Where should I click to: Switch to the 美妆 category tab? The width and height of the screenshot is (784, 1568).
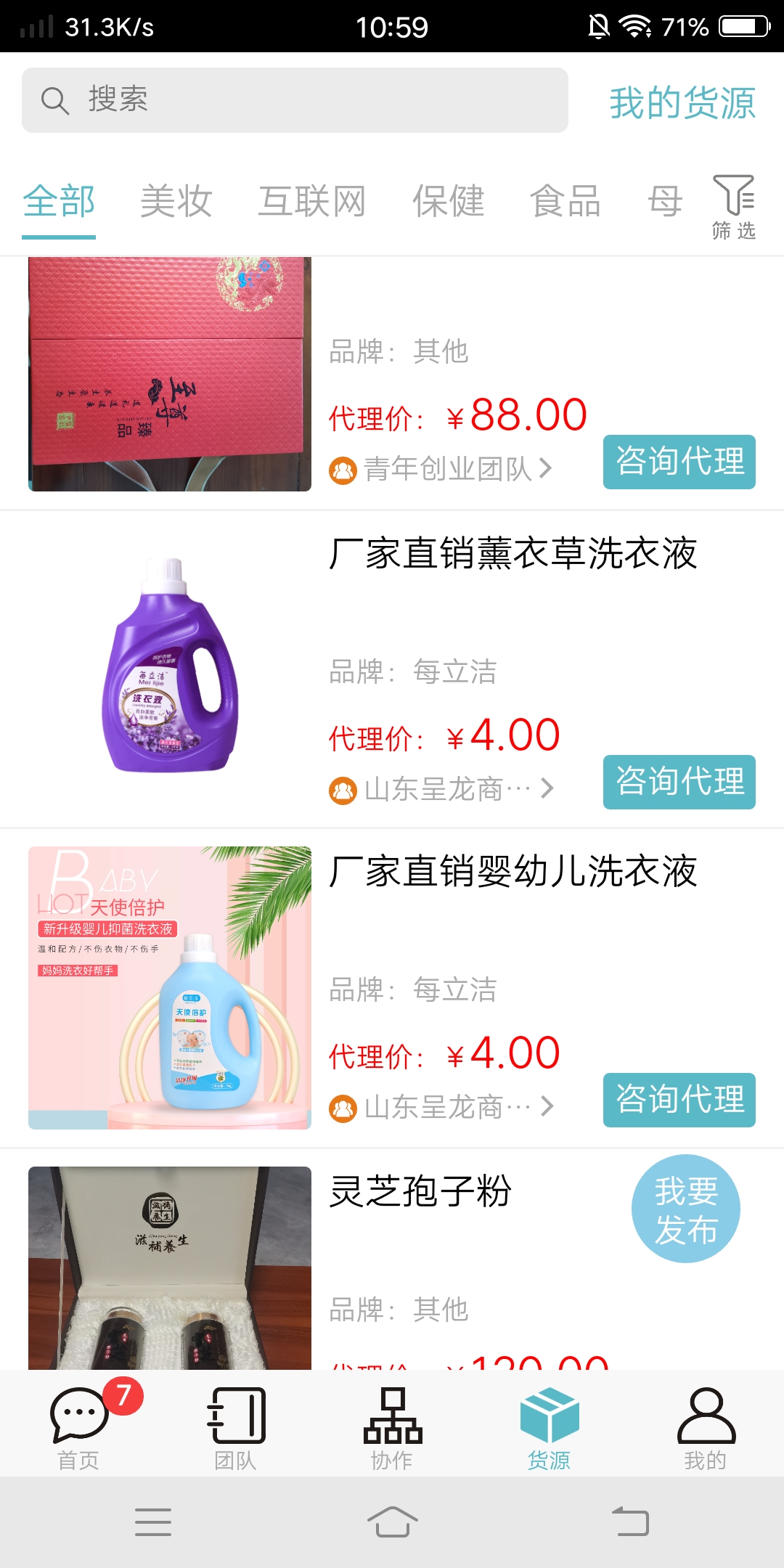pos(176,201)
